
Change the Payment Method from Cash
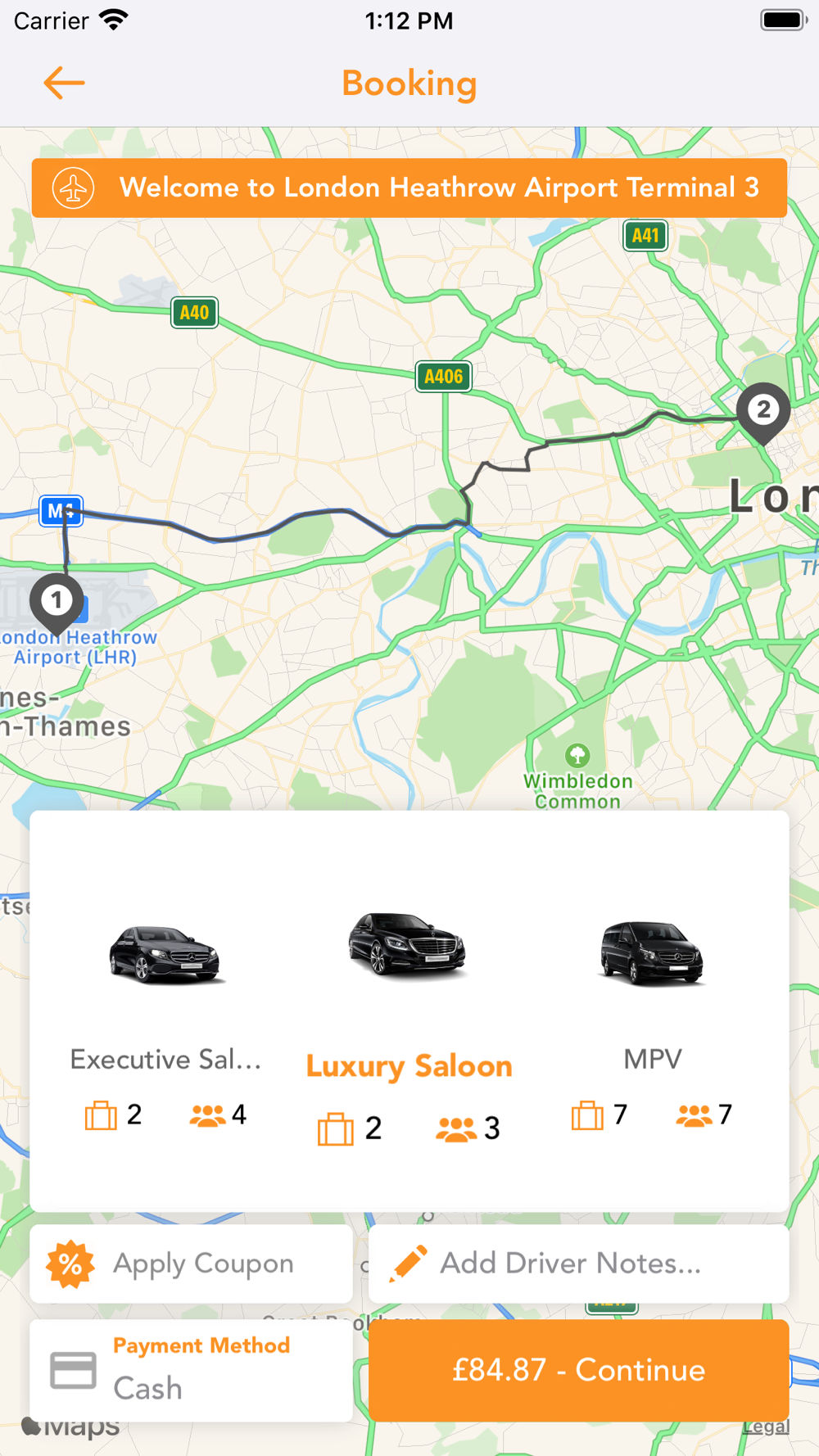(192, 1370)
